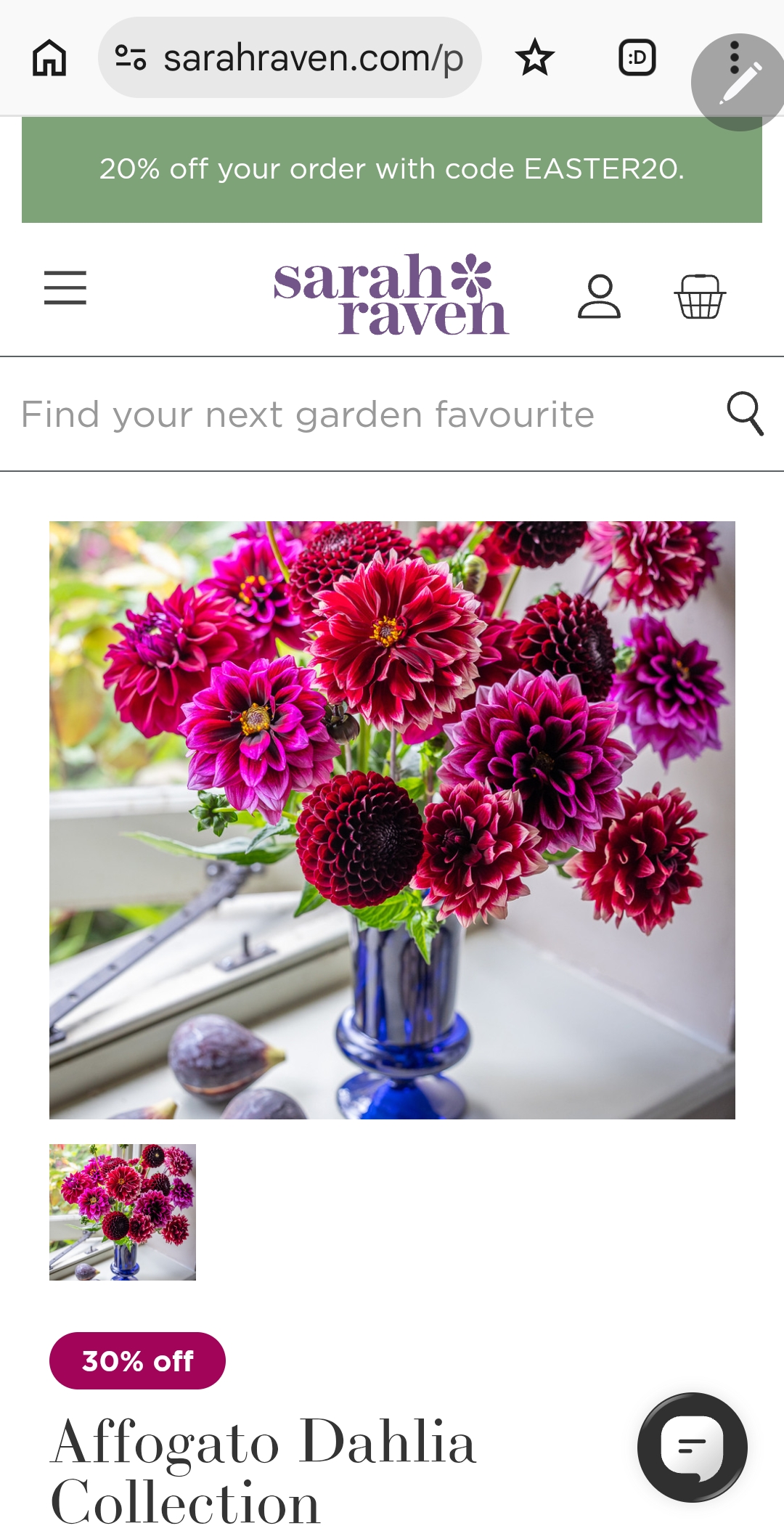This screenshot has width=784, height=1539.
Task: Open the live chat bubble
Action: coord(692,1447)
